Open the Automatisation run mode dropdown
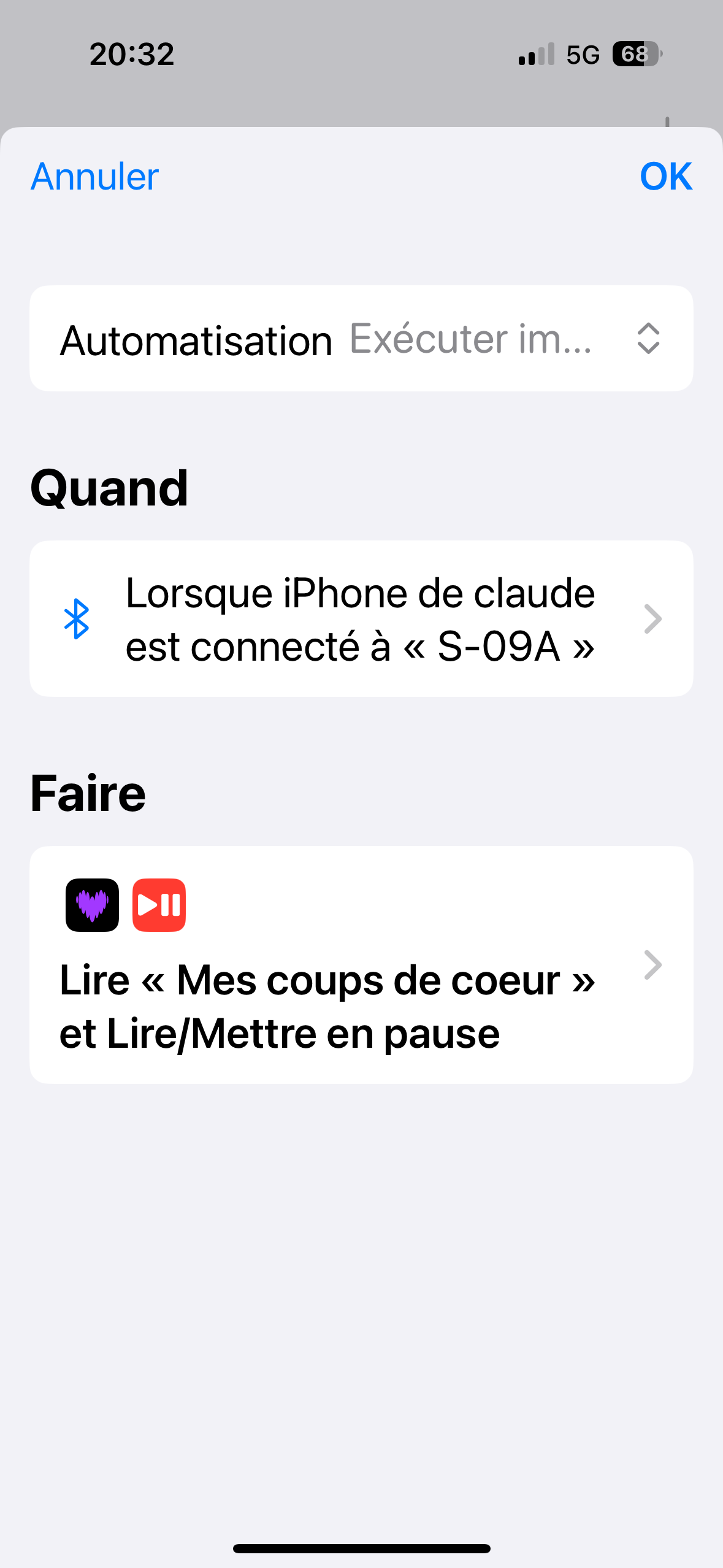723x1568 pixels. coord(503,339)
